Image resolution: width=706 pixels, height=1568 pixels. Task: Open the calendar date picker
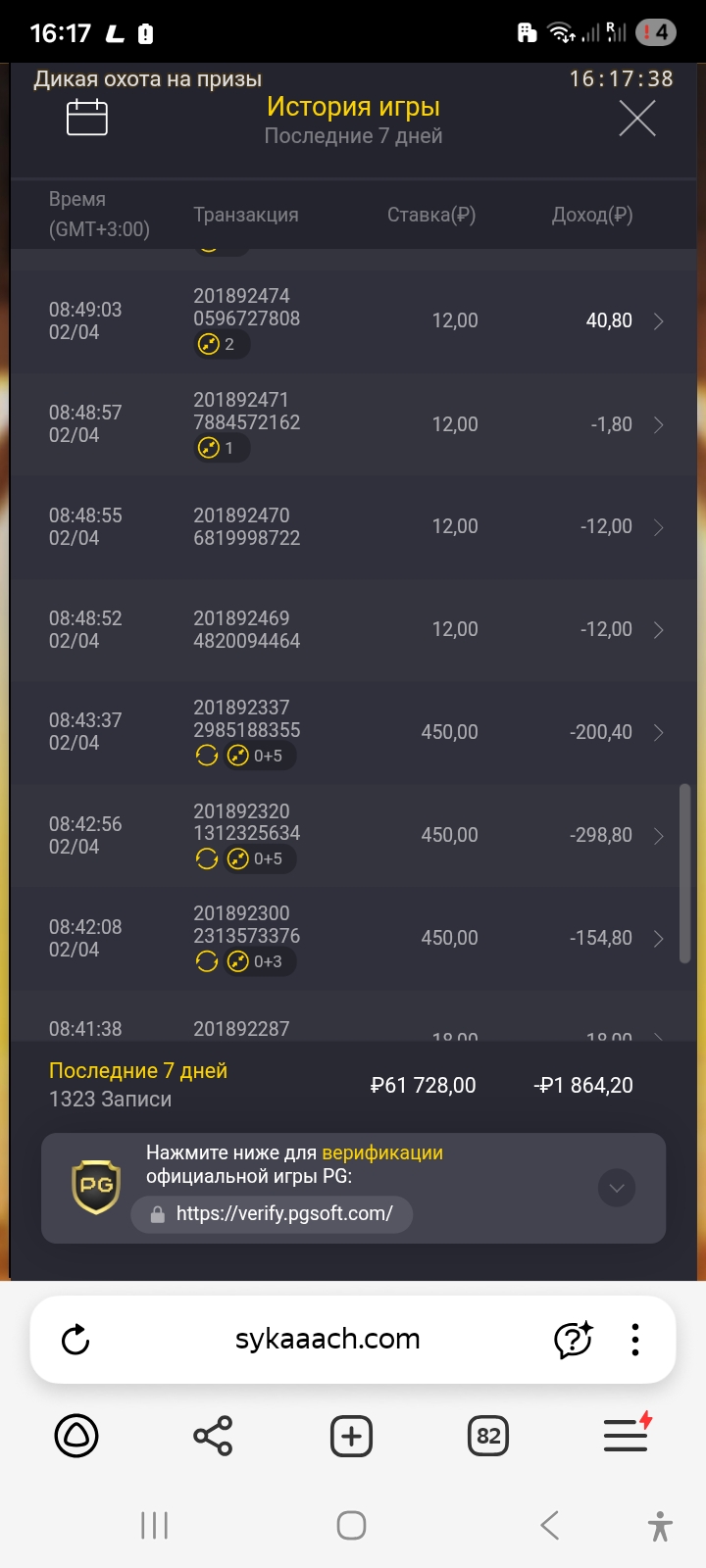[x=86, y=119]
